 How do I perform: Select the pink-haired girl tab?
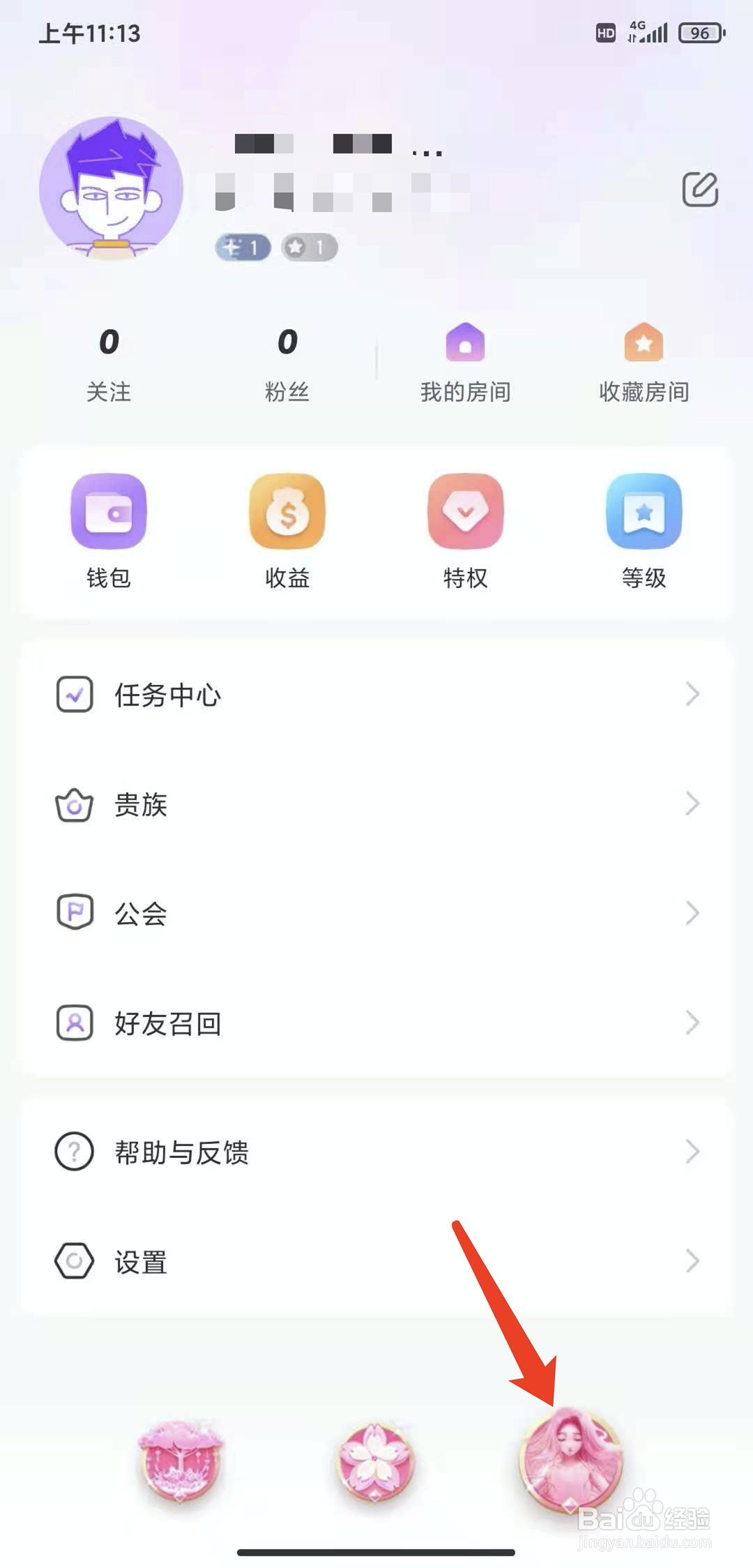[570, 1458]
